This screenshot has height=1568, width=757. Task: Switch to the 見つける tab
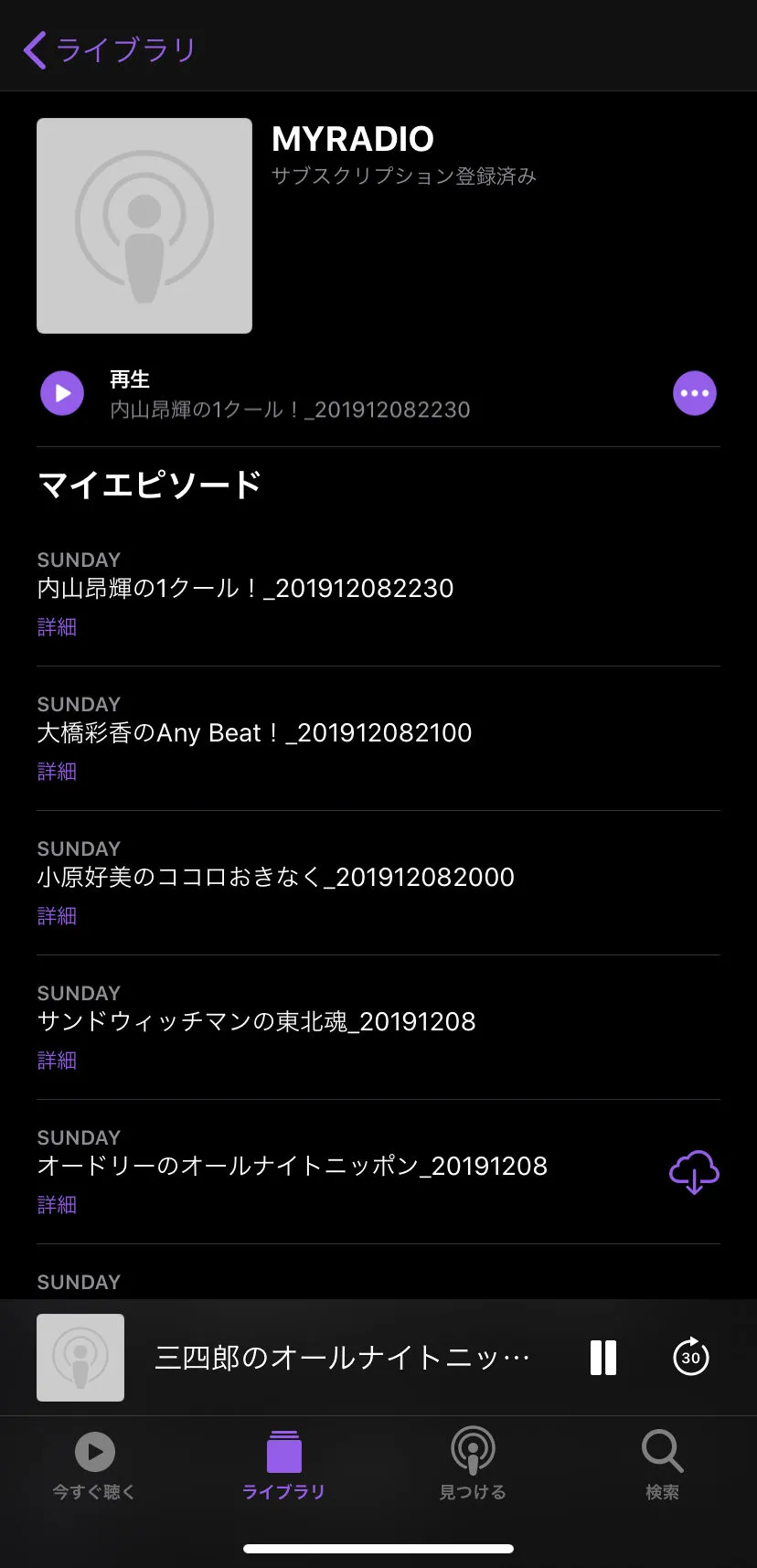coord(473,1465)
